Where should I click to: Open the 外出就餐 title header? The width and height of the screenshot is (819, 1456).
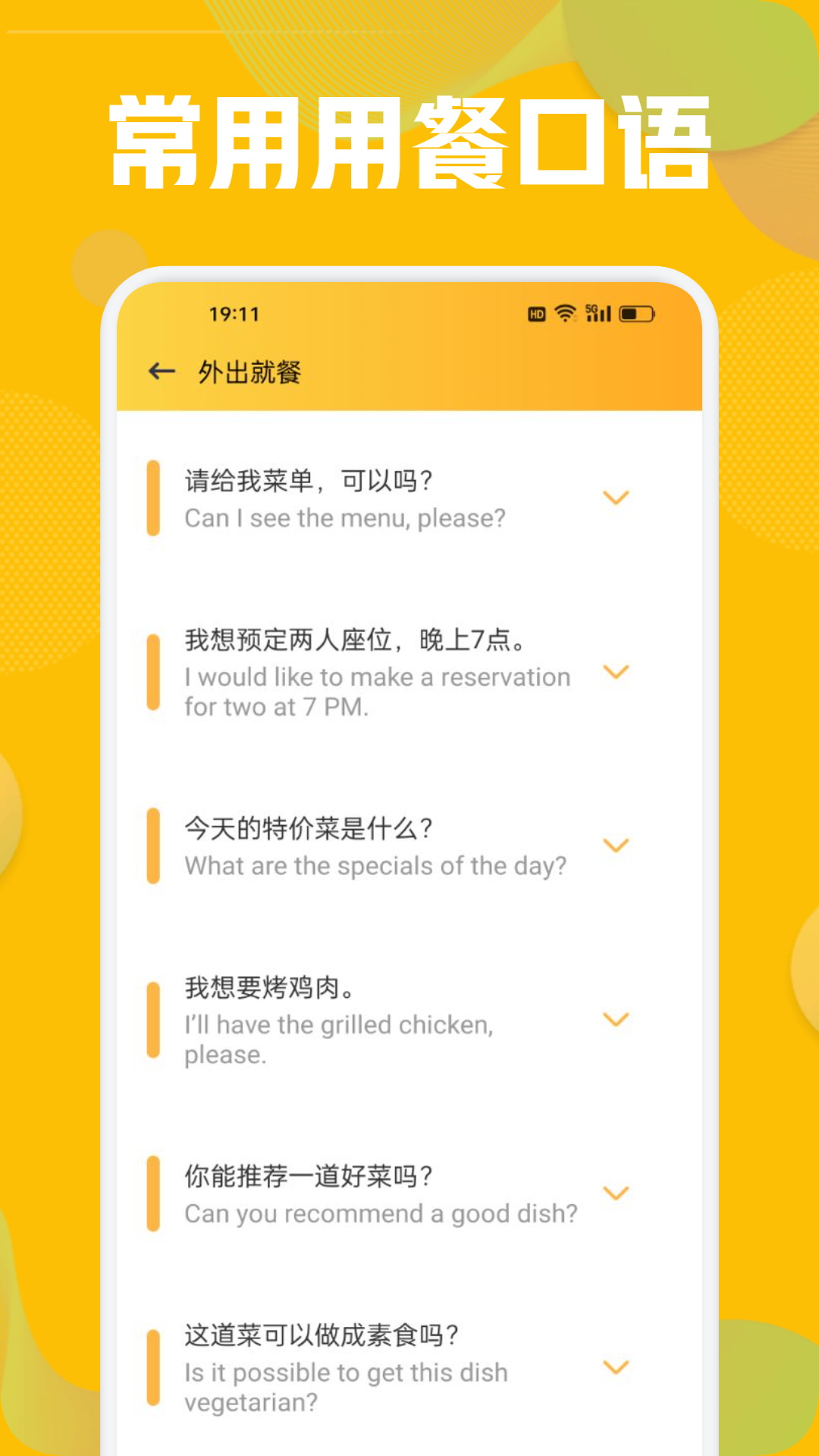250,372
